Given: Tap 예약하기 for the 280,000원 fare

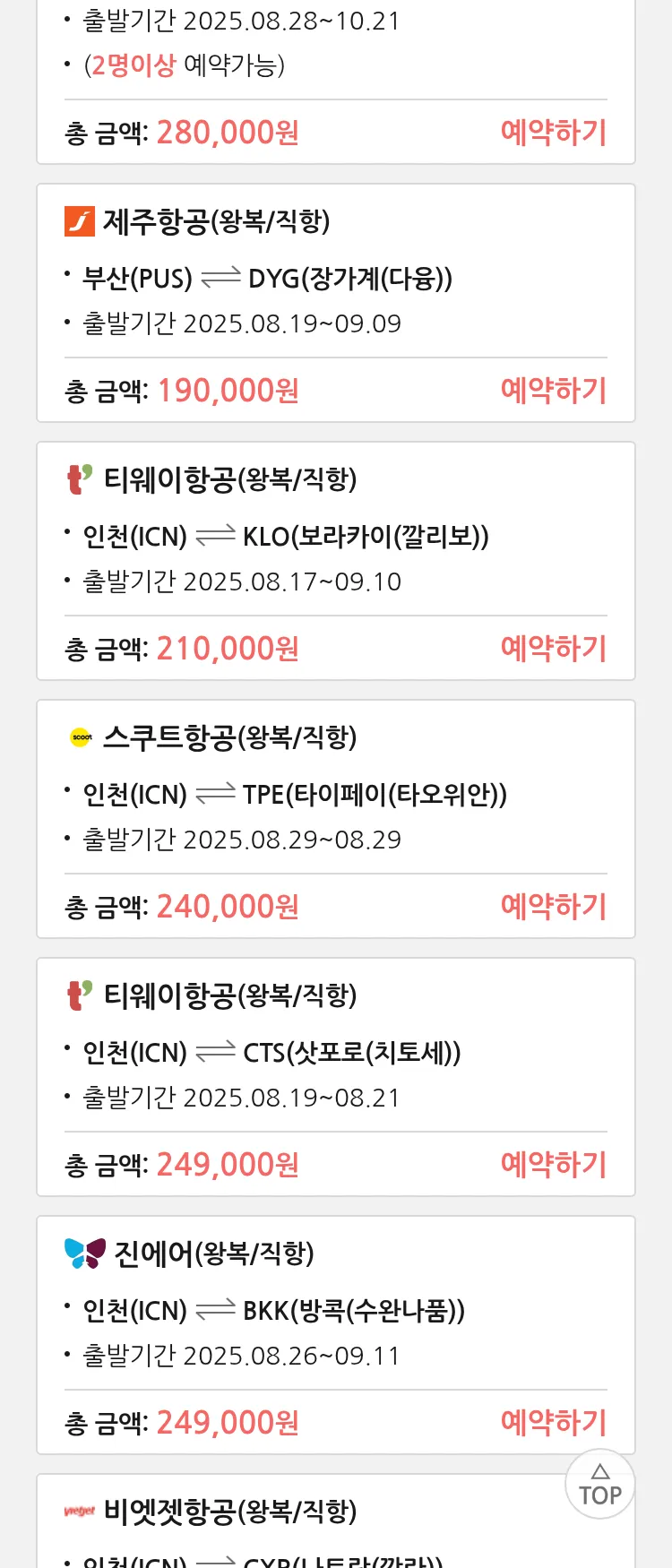Looking at the screenshot, I should (x=553, y=133).
